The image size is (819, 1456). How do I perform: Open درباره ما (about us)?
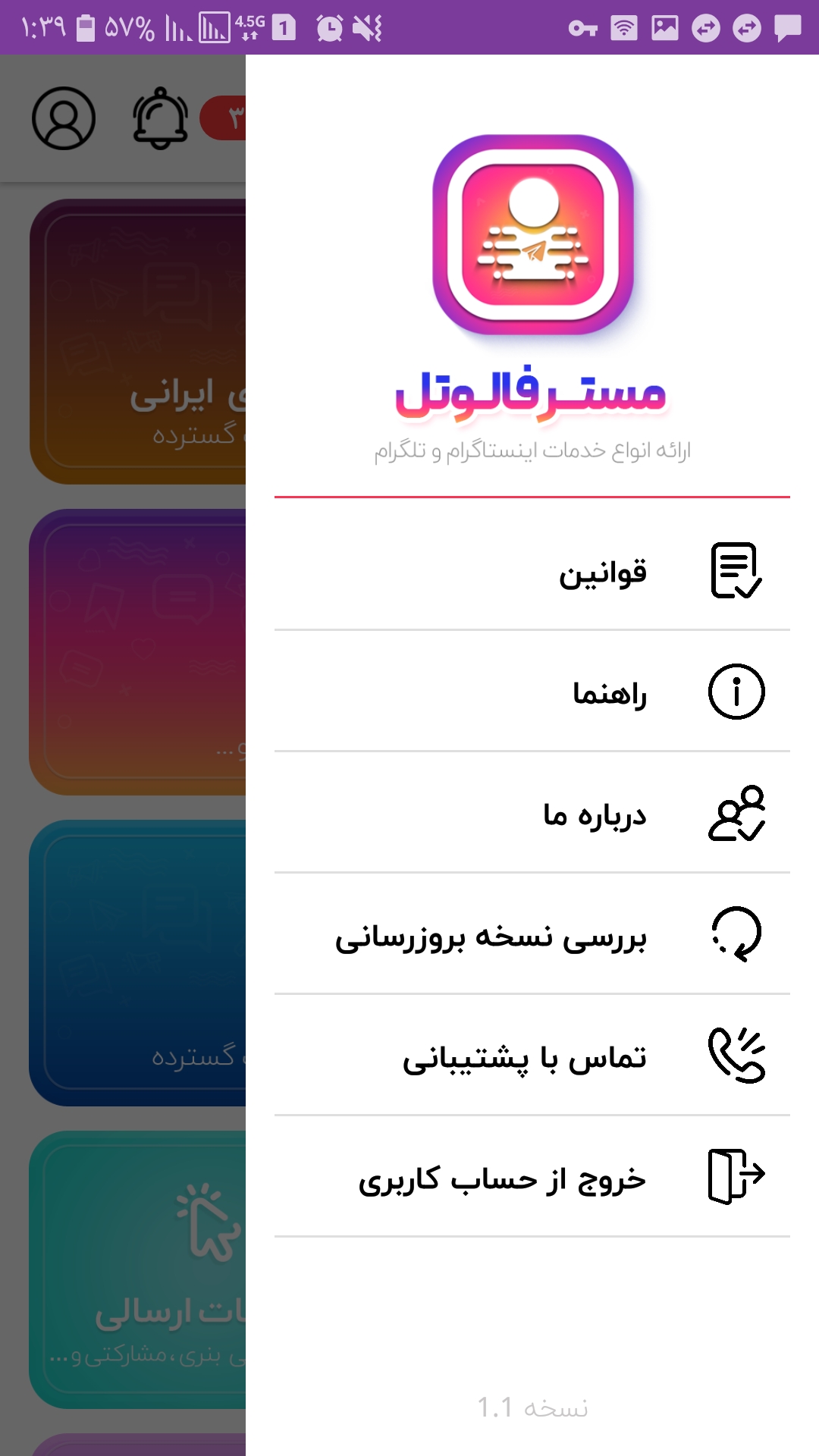tap(595, 814)
